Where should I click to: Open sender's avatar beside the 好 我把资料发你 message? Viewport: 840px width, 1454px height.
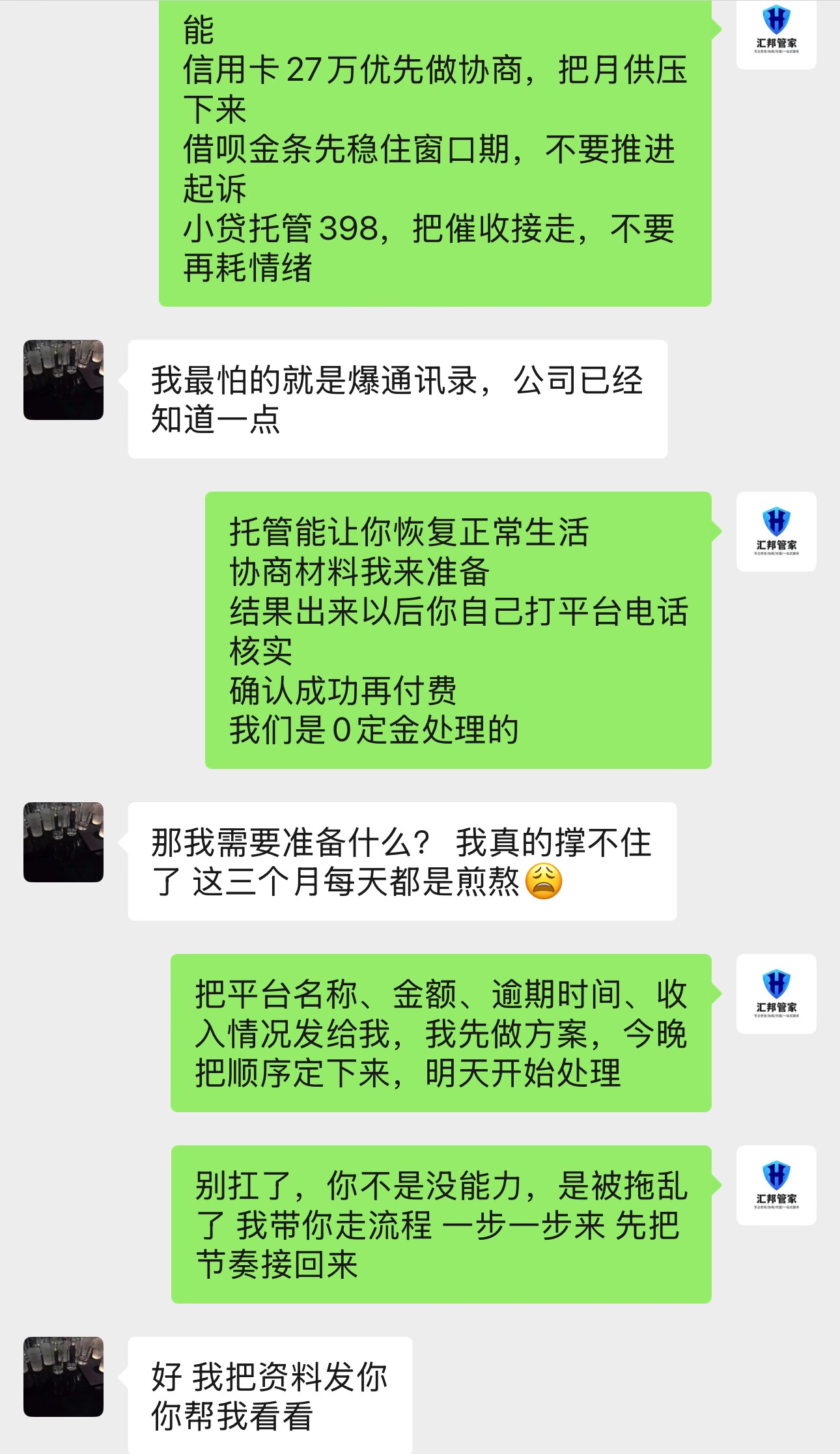63,1377
